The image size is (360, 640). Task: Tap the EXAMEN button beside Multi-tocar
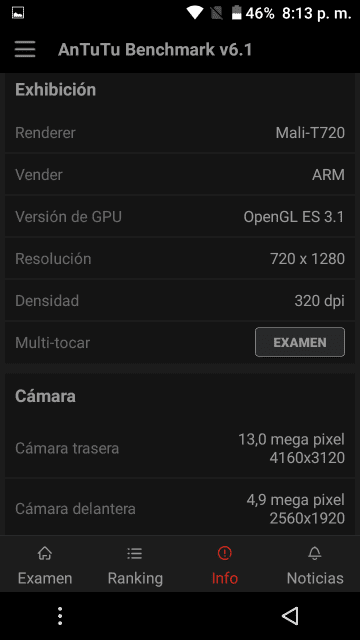coord(300,342)
